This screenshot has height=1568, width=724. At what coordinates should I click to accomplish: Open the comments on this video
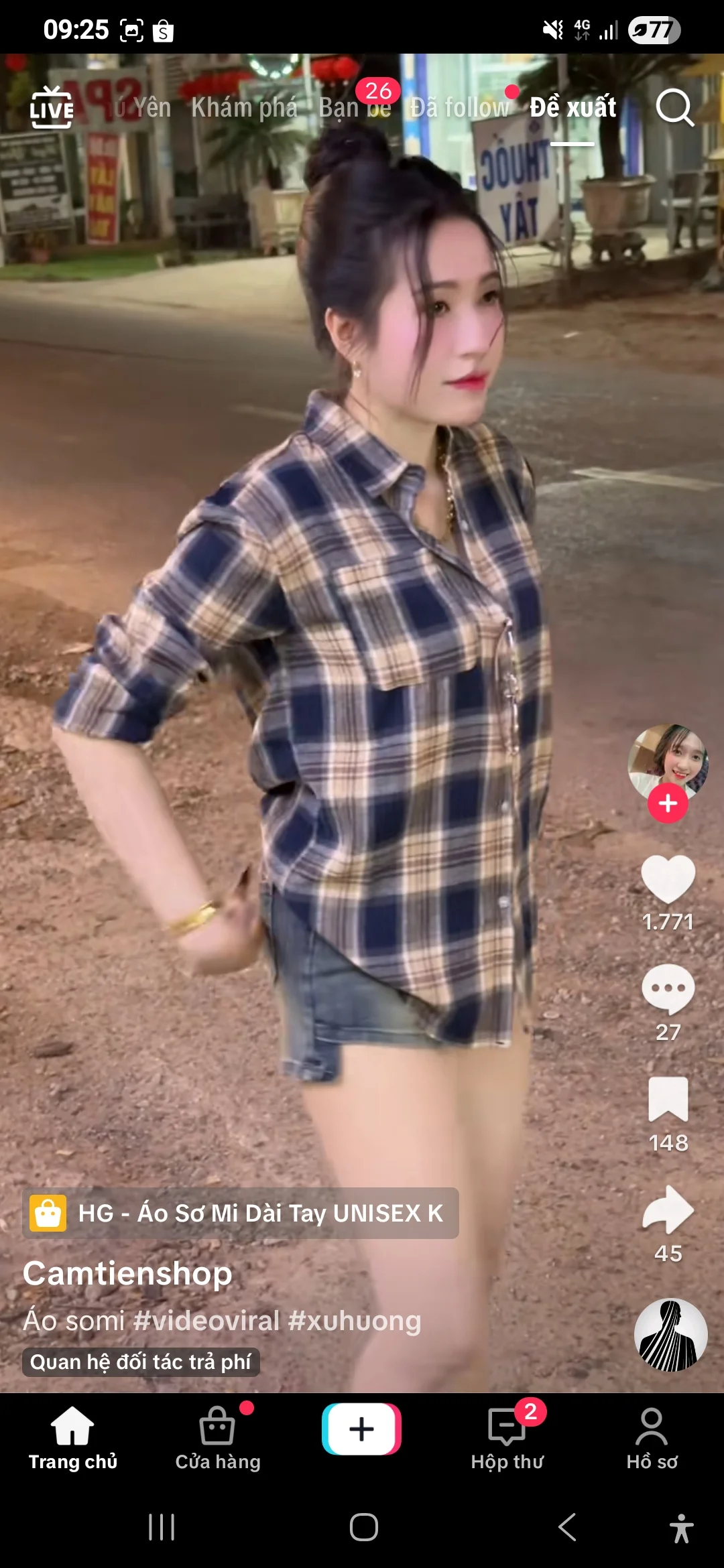668,990
